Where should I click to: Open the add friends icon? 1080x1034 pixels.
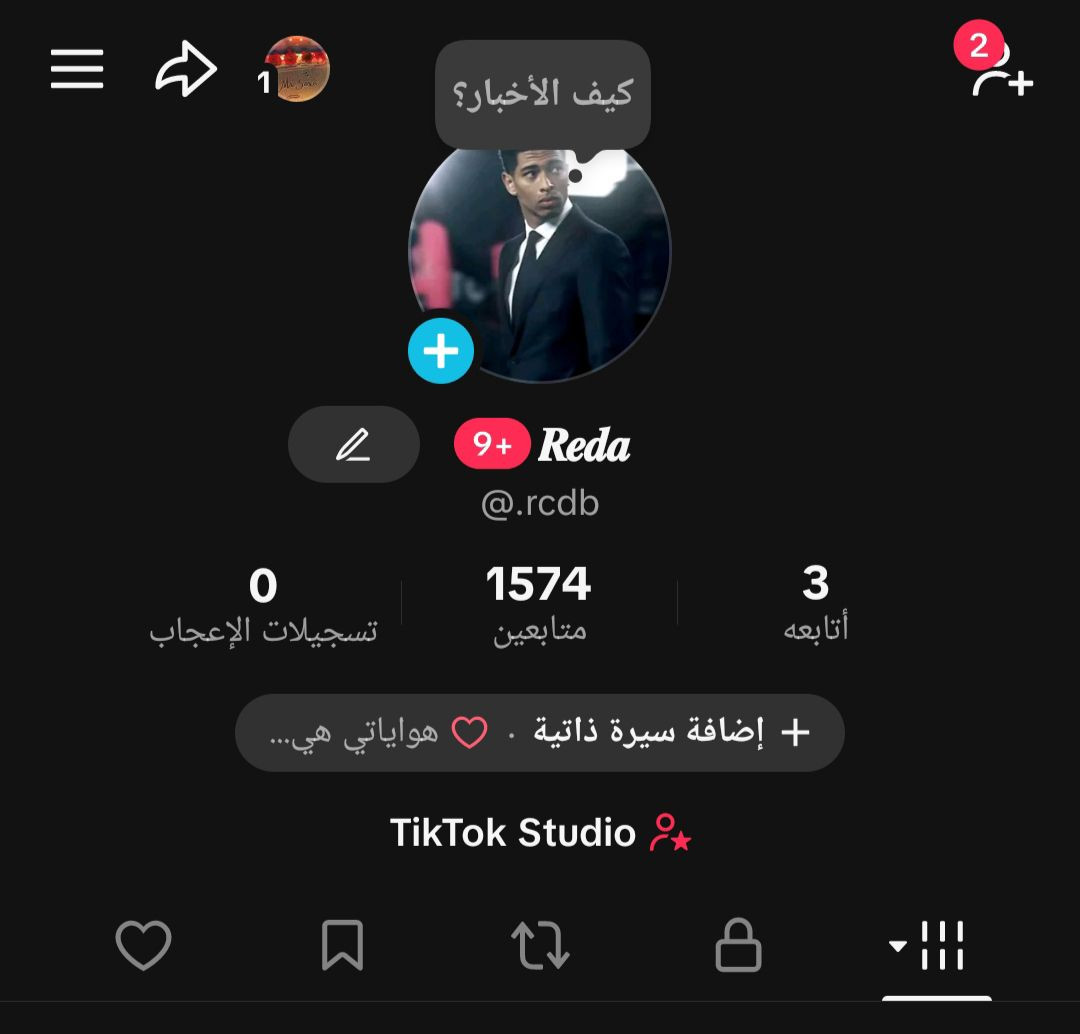(1001, 71)
